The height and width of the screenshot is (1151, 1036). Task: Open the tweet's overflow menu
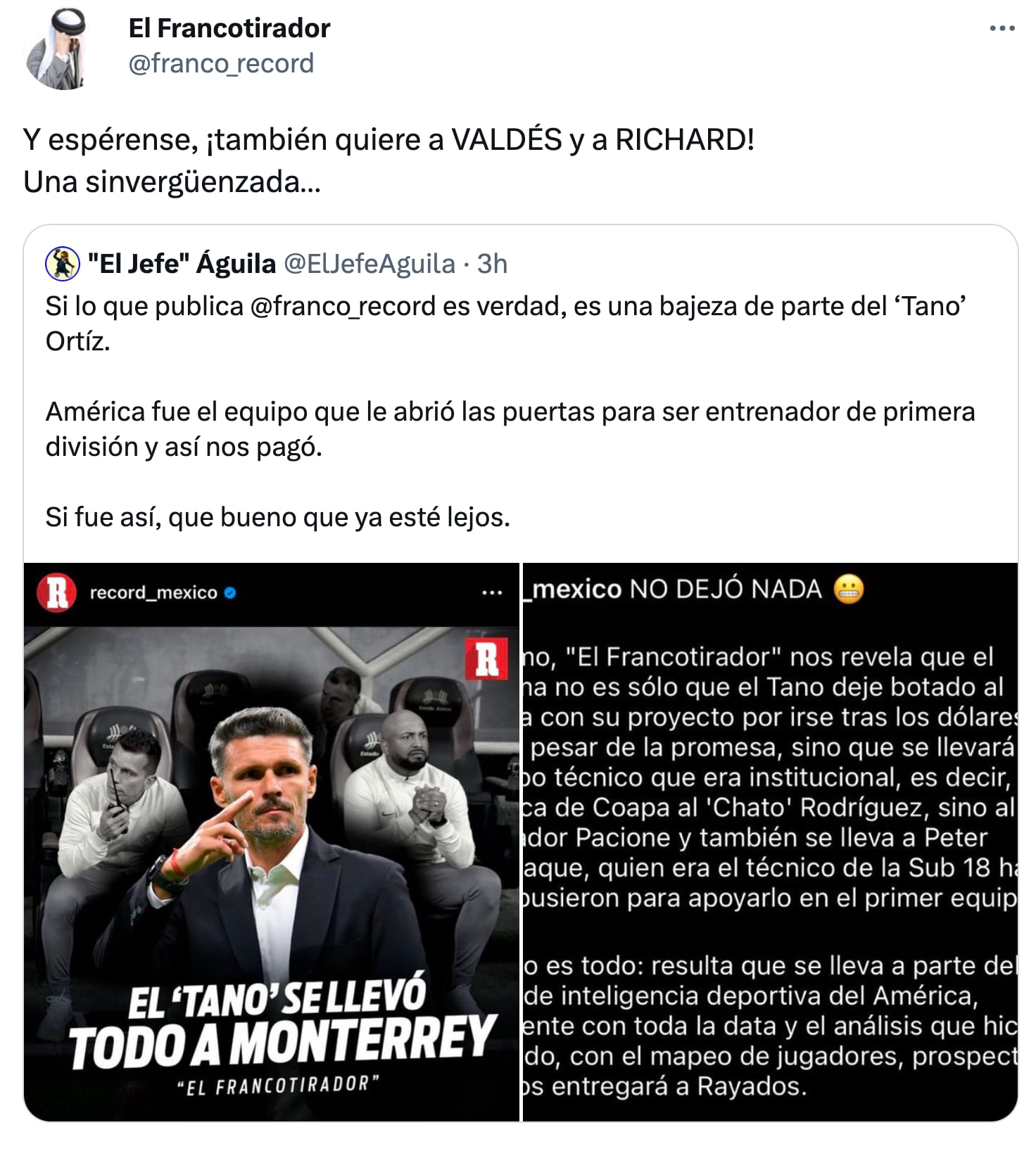point(1002,29)
